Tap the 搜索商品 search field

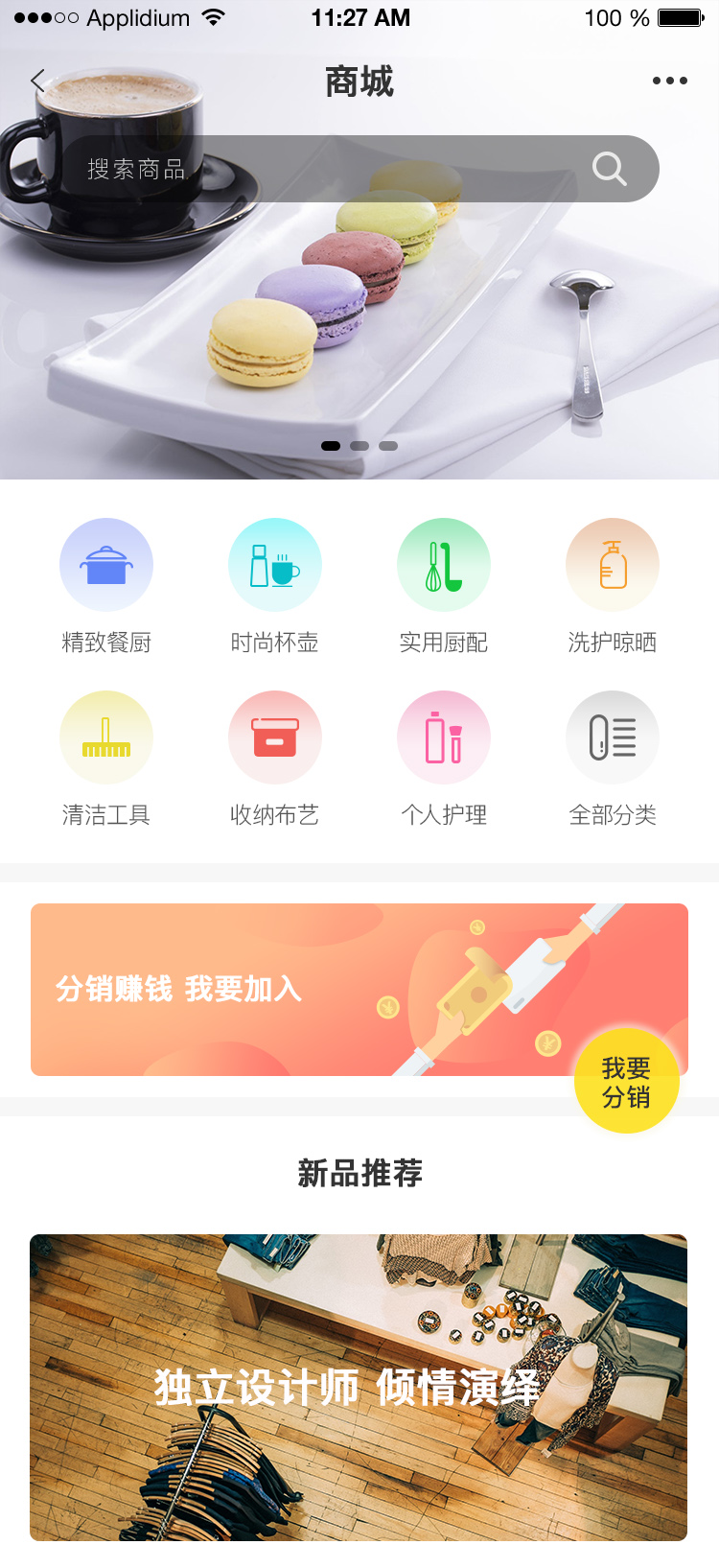[x=359, y=169]
